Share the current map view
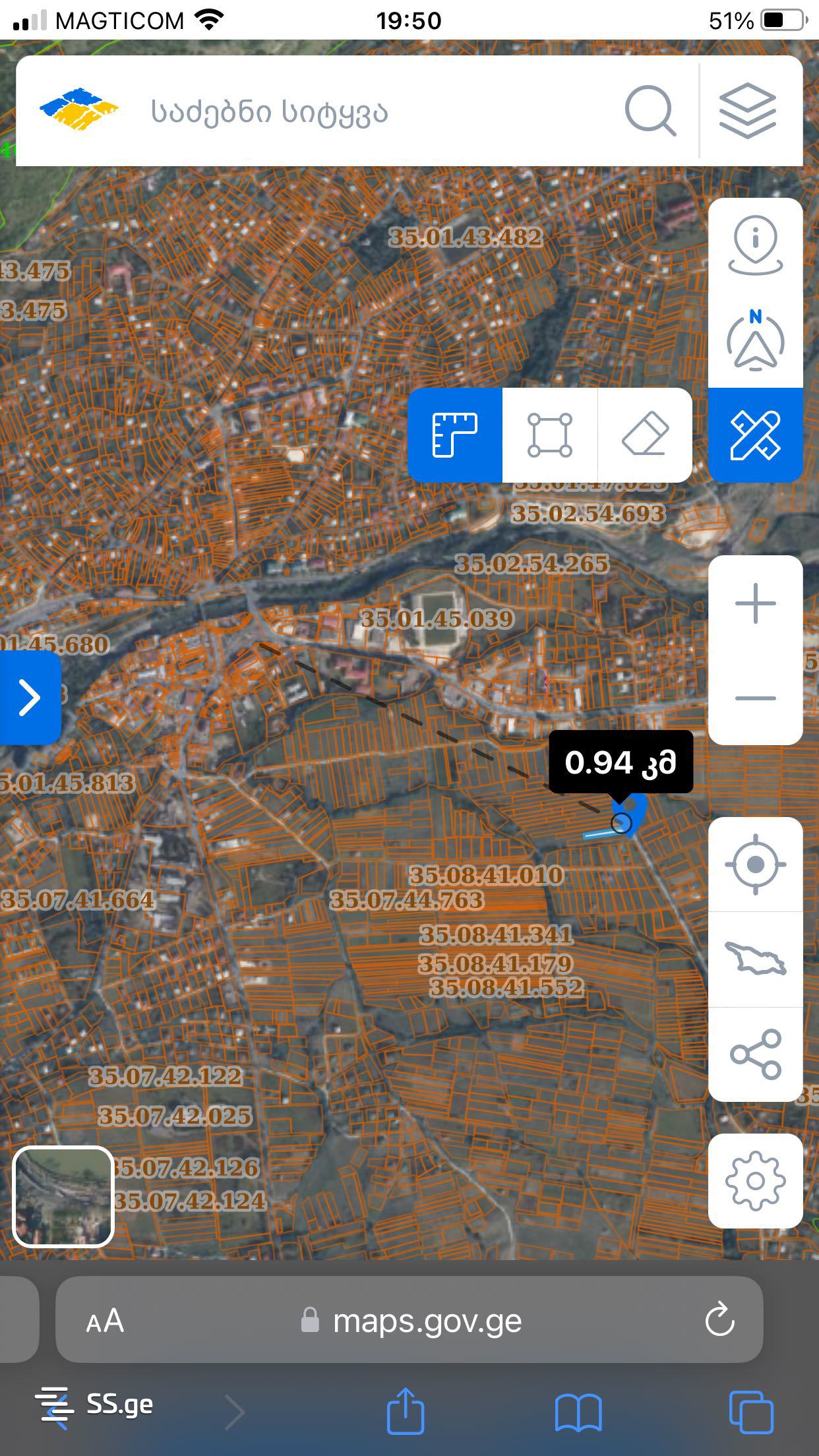This screenshot has height=1456, width=819. 755,1054
